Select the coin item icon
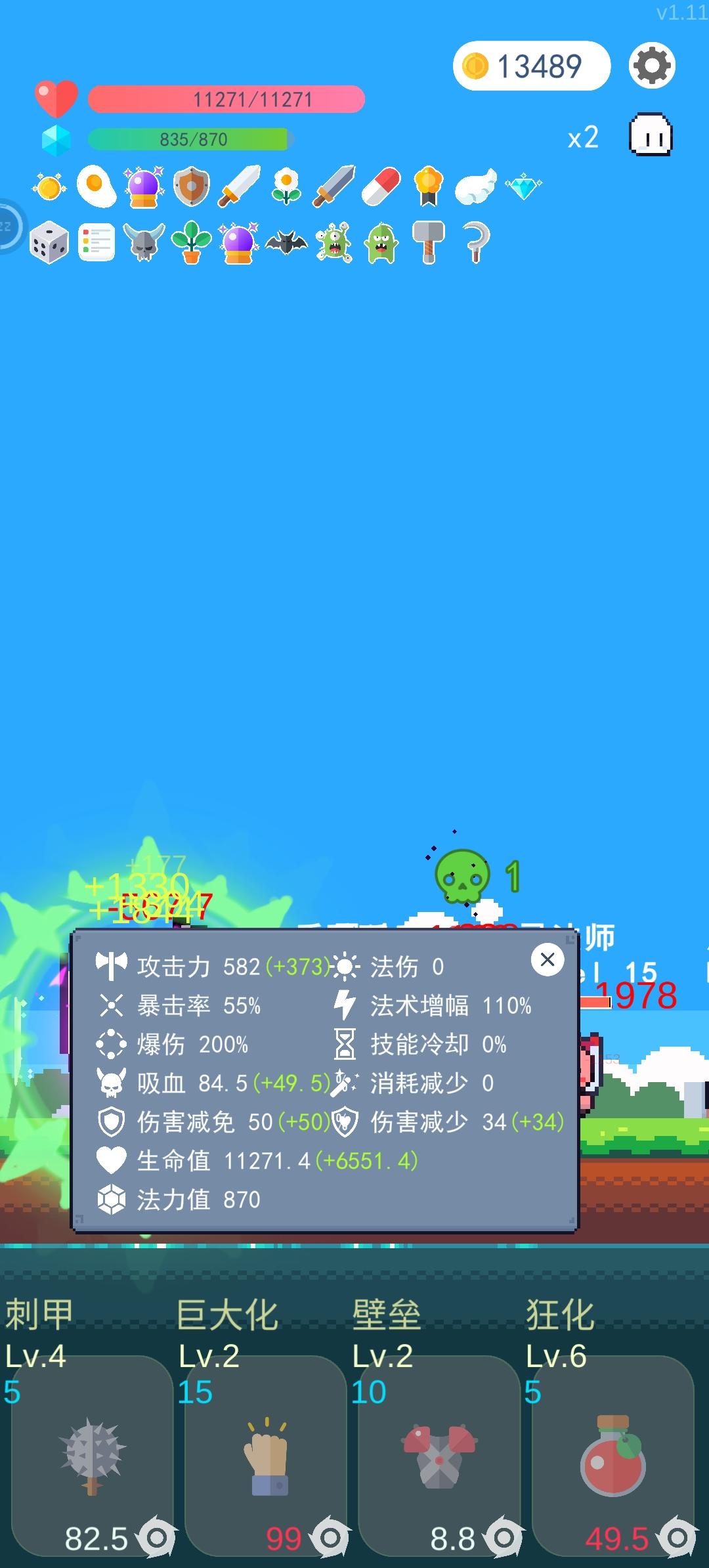Viewport: 709px width, 1568px height. point(47,186)
